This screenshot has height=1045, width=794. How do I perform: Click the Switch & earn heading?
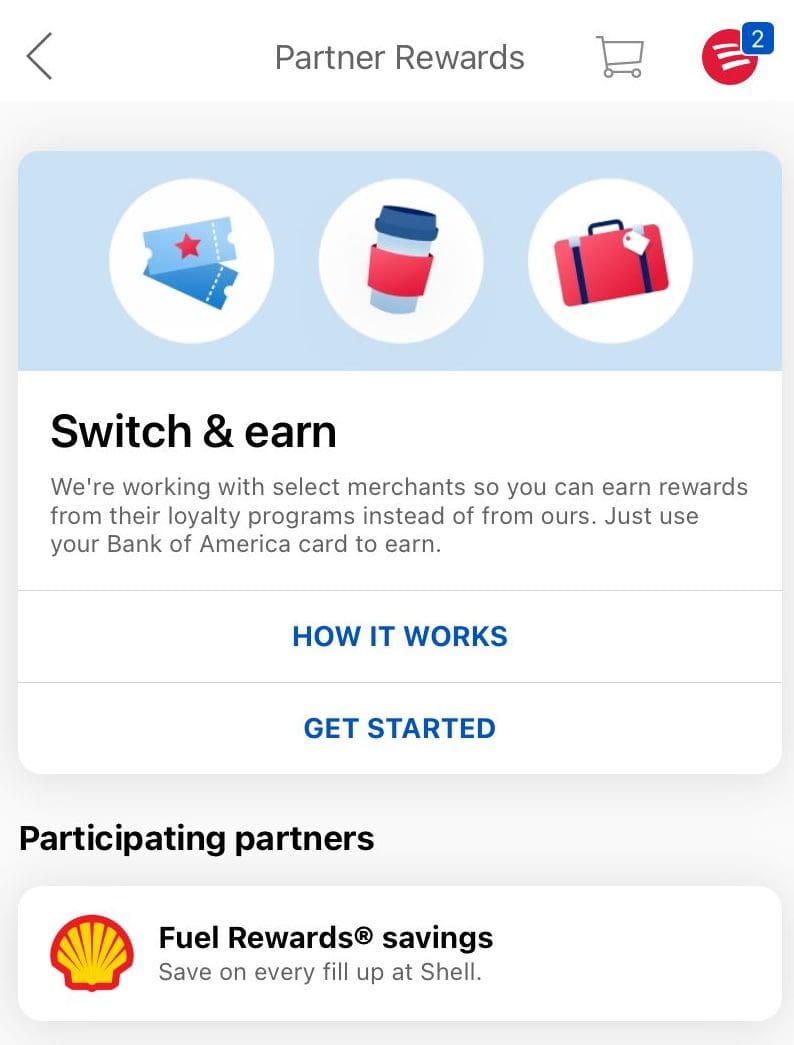(194, 431)
